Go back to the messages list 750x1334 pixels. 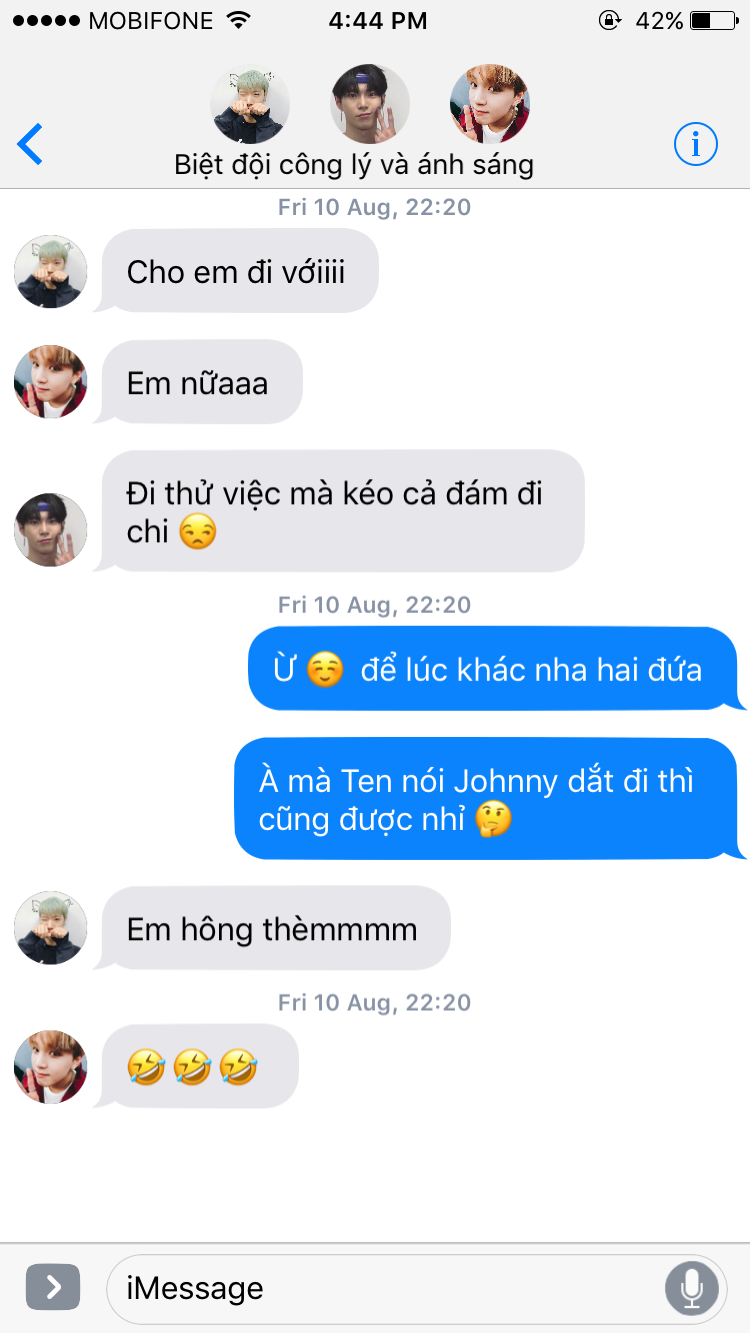pos(30,145)
